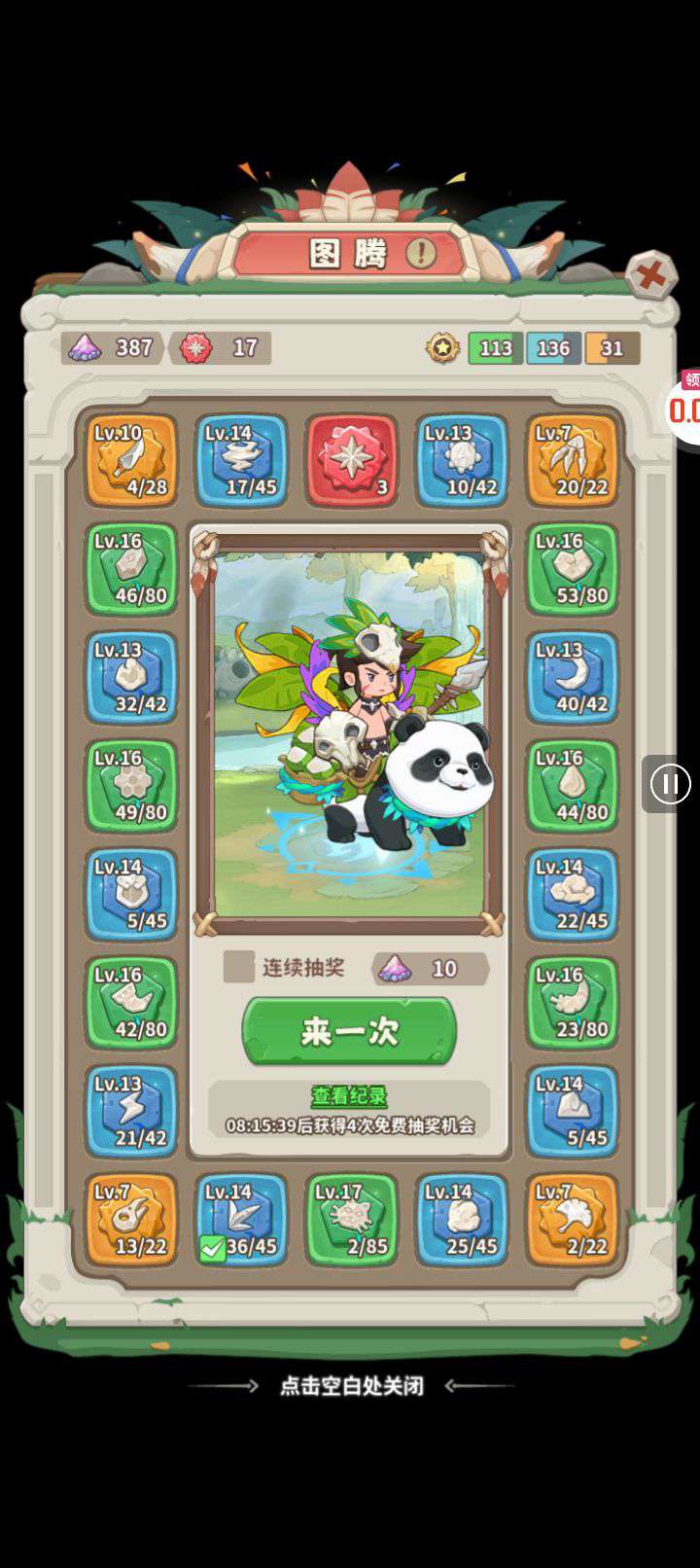This screenshot has width=700, height=1568.
Task: Select the Lv.7 claw totem 20/22
Action: point(572,461)
